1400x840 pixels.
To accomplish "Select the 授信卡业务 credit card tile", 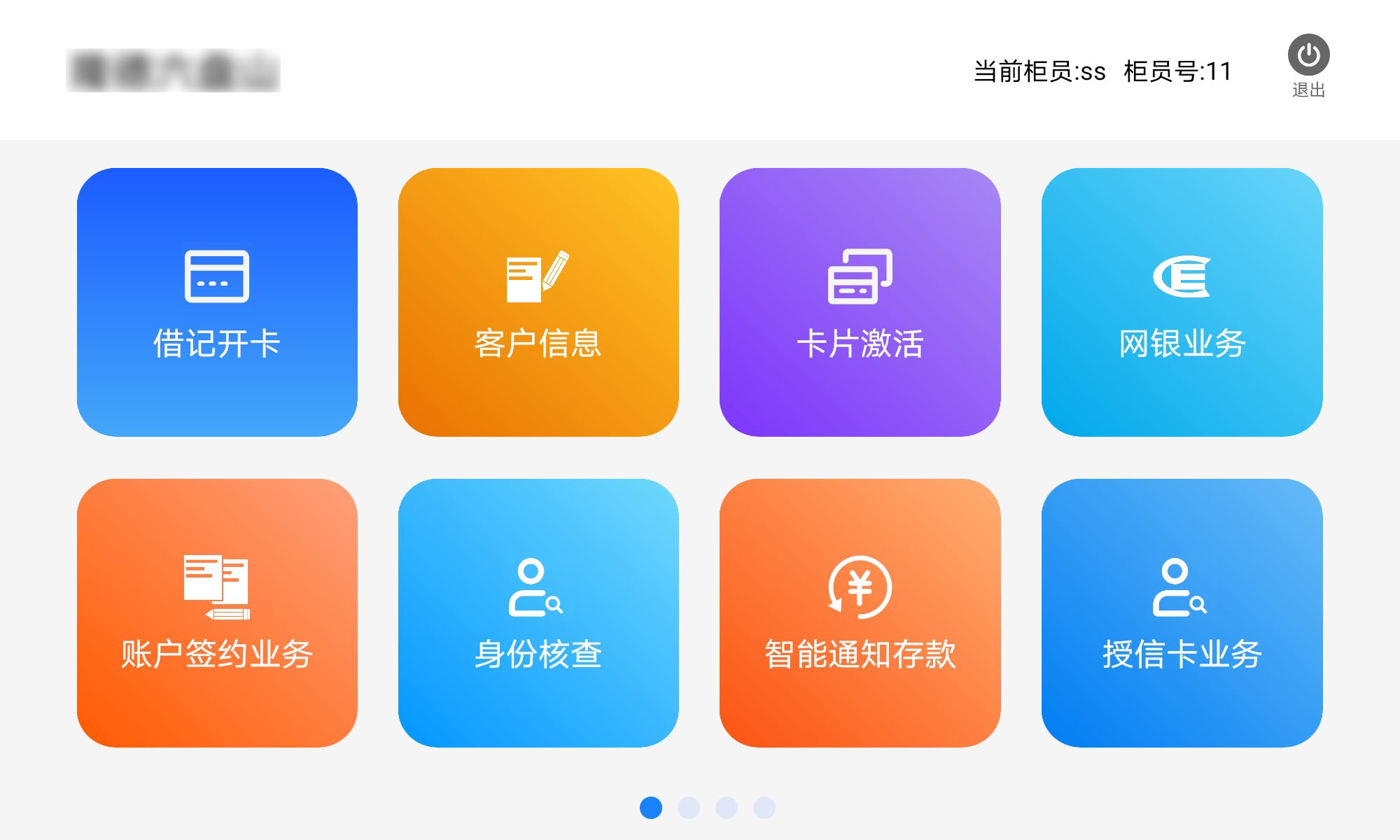I will coord(1182,612).
